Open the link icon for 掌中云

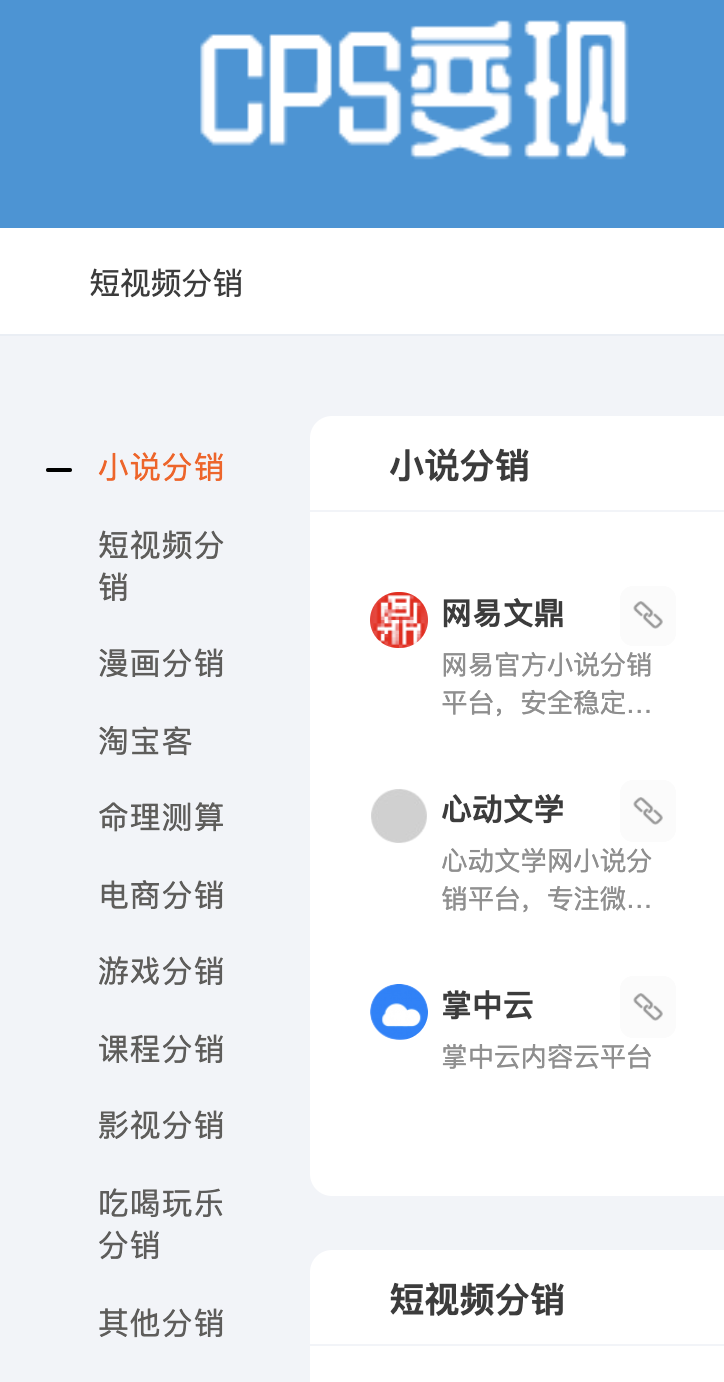point(647,1007)
